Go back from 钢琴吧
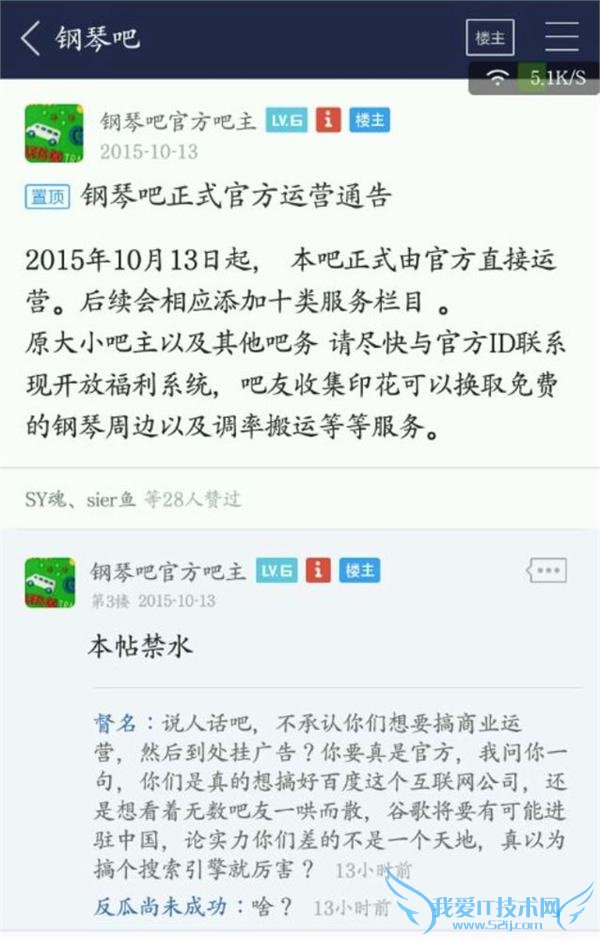Image resolution: width=600 pixels, height=940 pixels. click(x=31, y=38)
